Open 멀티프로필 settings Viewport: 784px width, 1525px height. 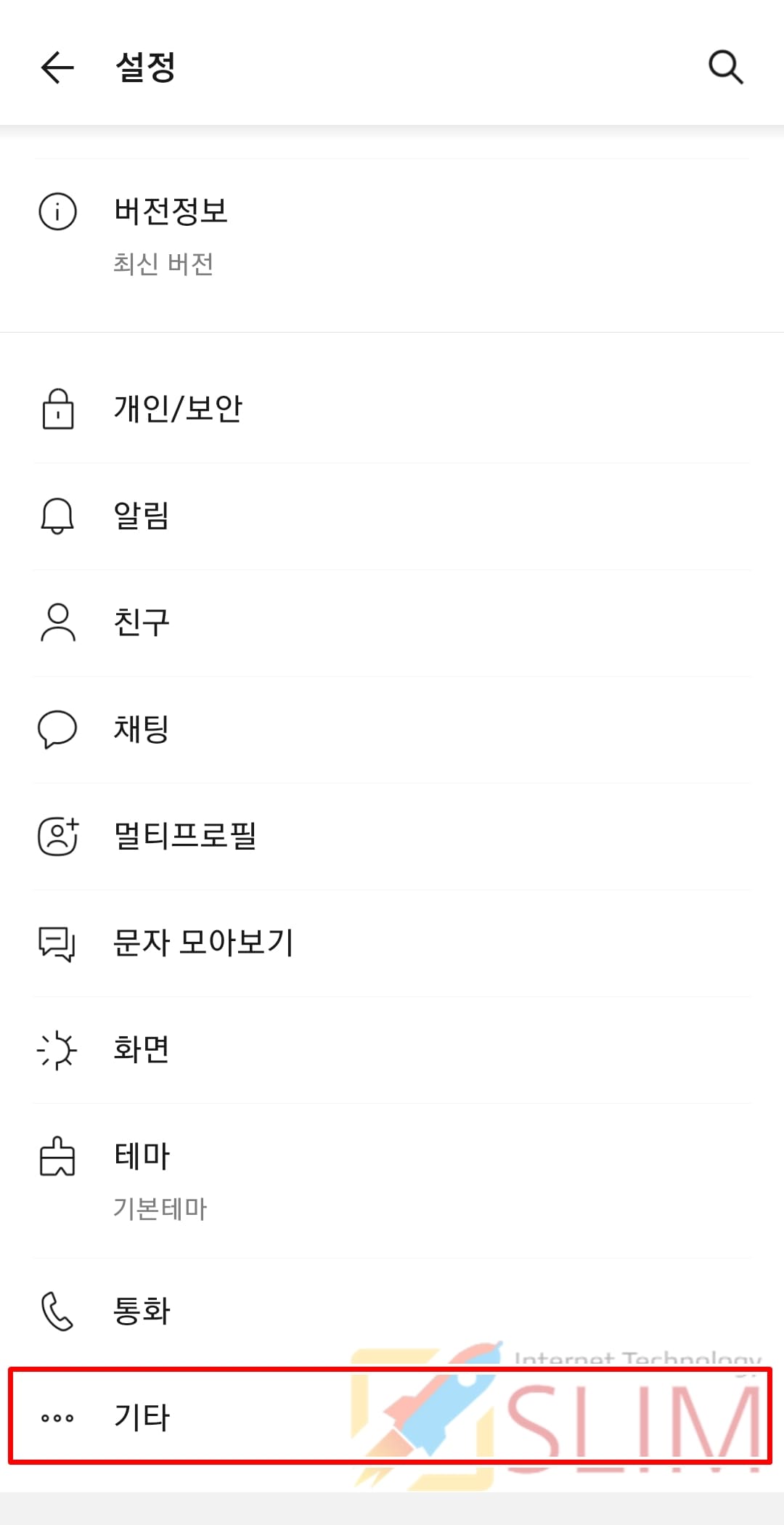coord(392,837)
